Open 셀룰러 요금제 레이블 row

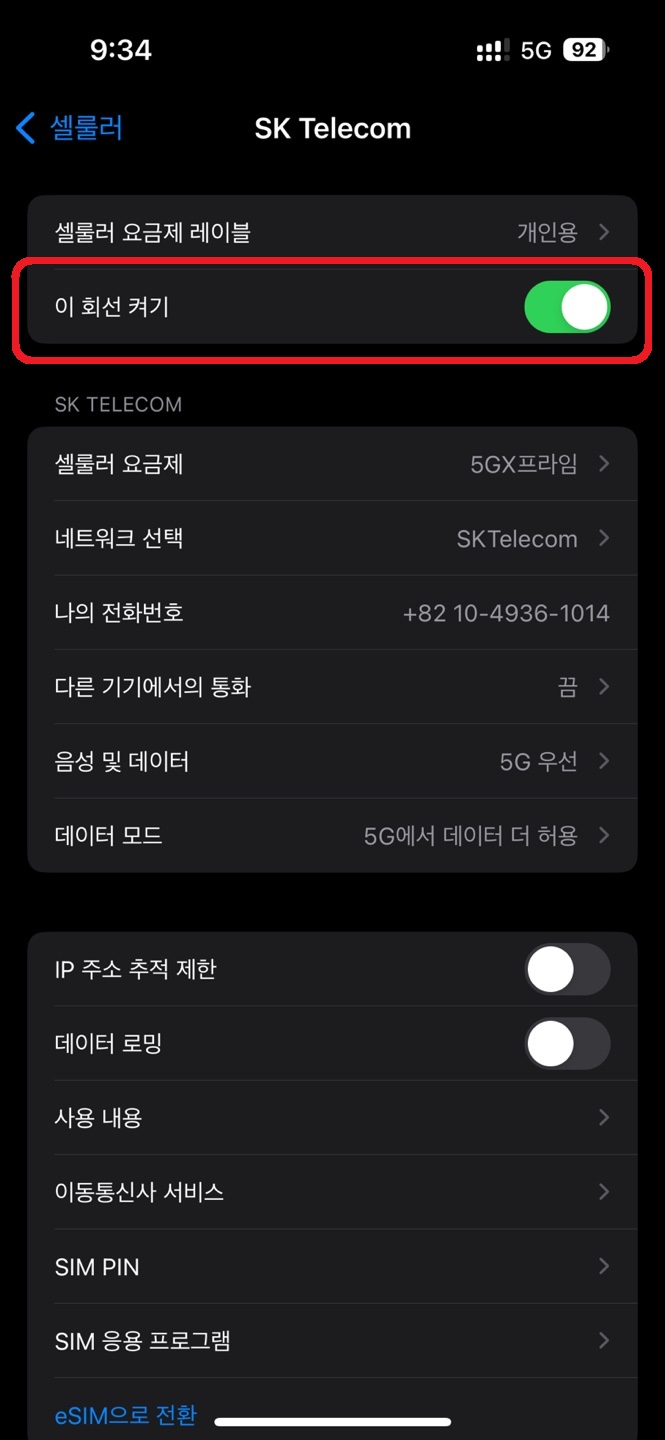(x=332, y=233)
